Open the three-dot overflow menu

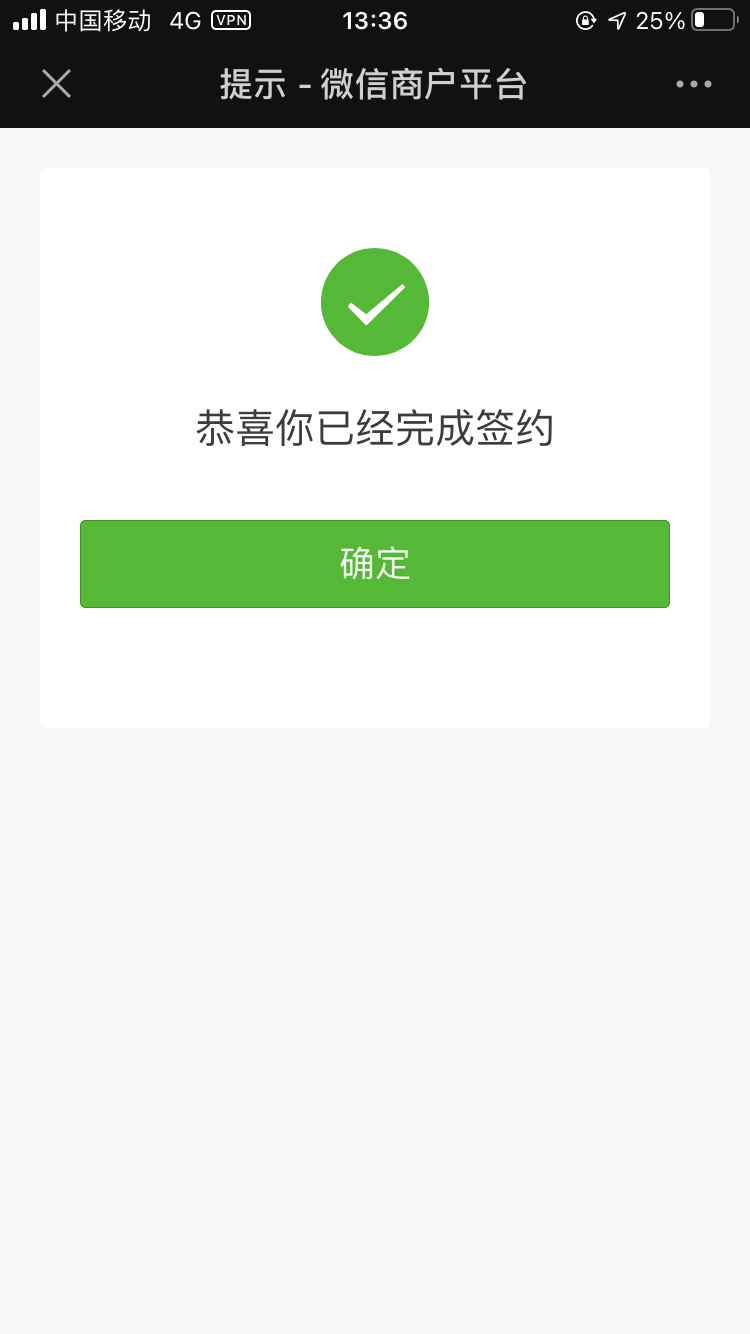pyautogui.click(x=693, y=84)
